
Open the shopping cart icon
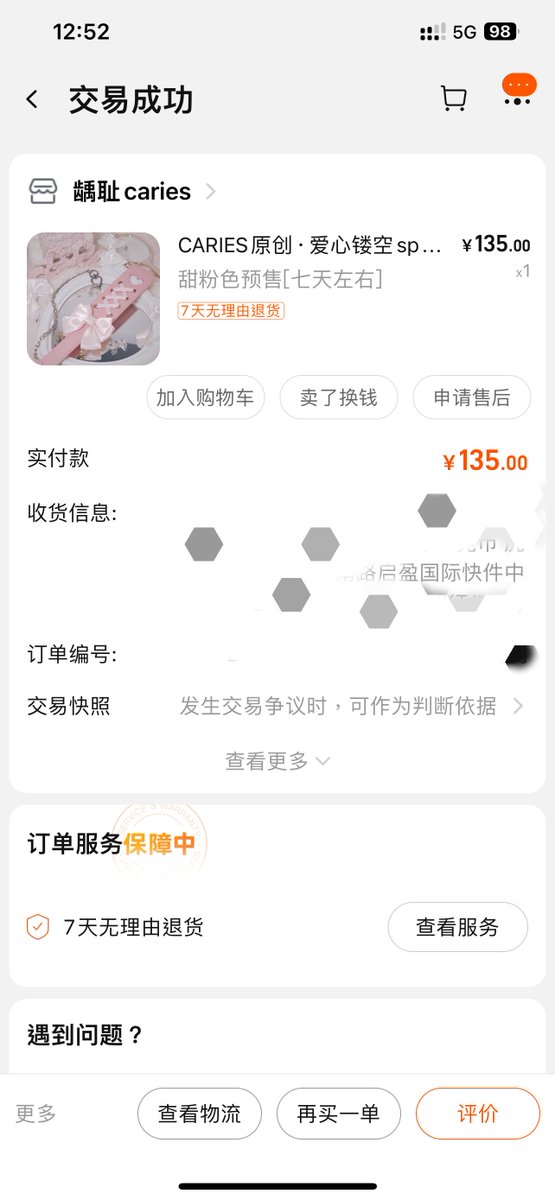point(454,98)
